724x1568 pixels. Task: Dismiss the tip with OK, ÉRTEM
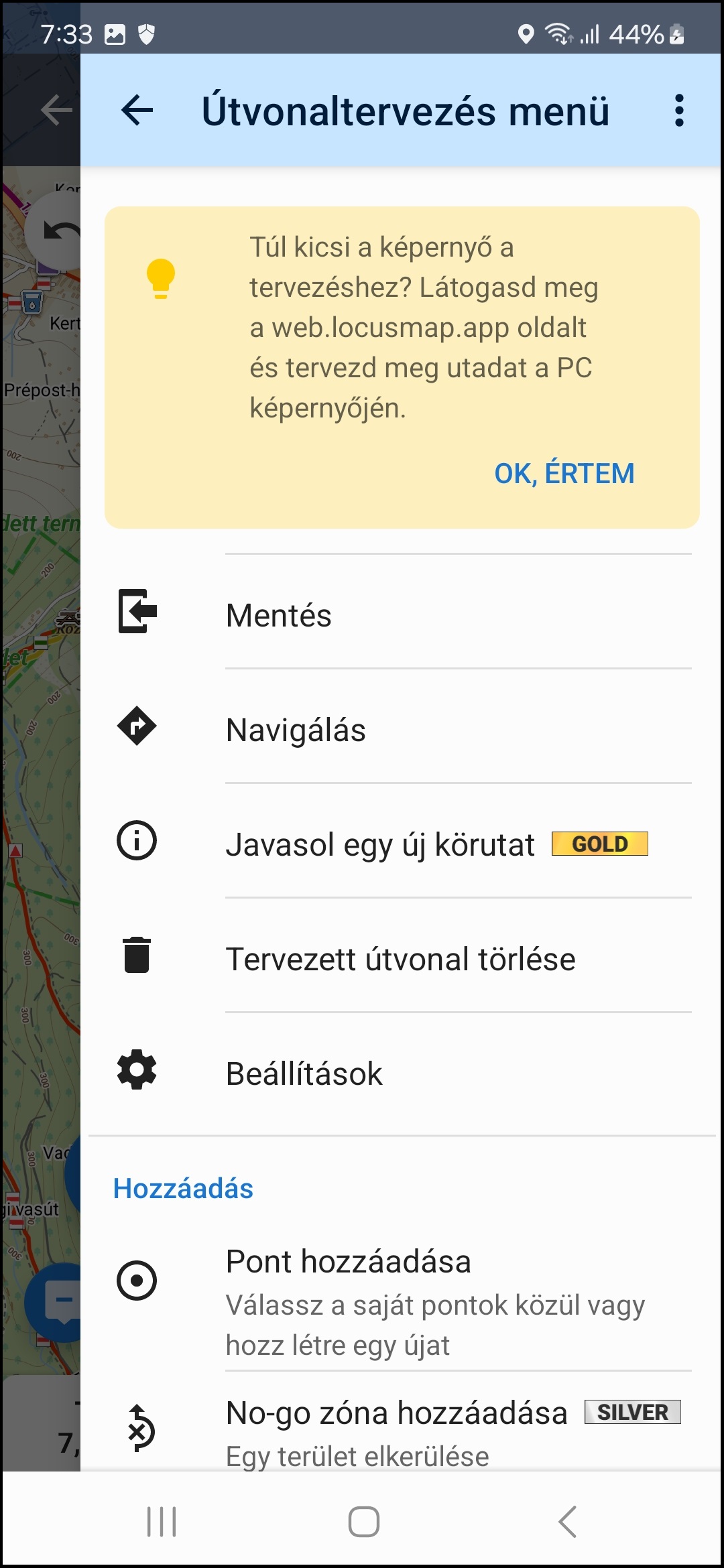(x=564, y=474)
